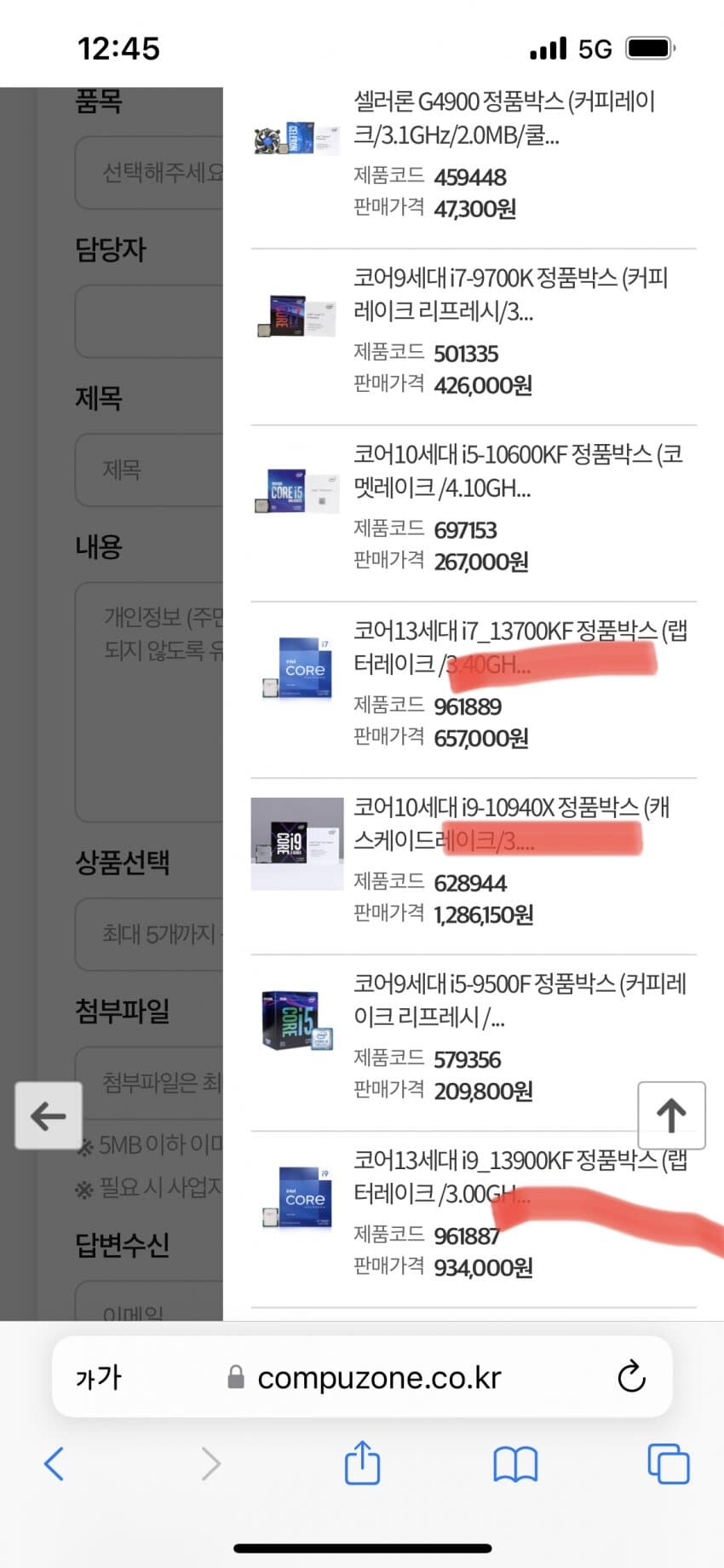Reload the compuzone.co.kr page
This screenshot has width=724, height=1568.
click(631, 1376)
